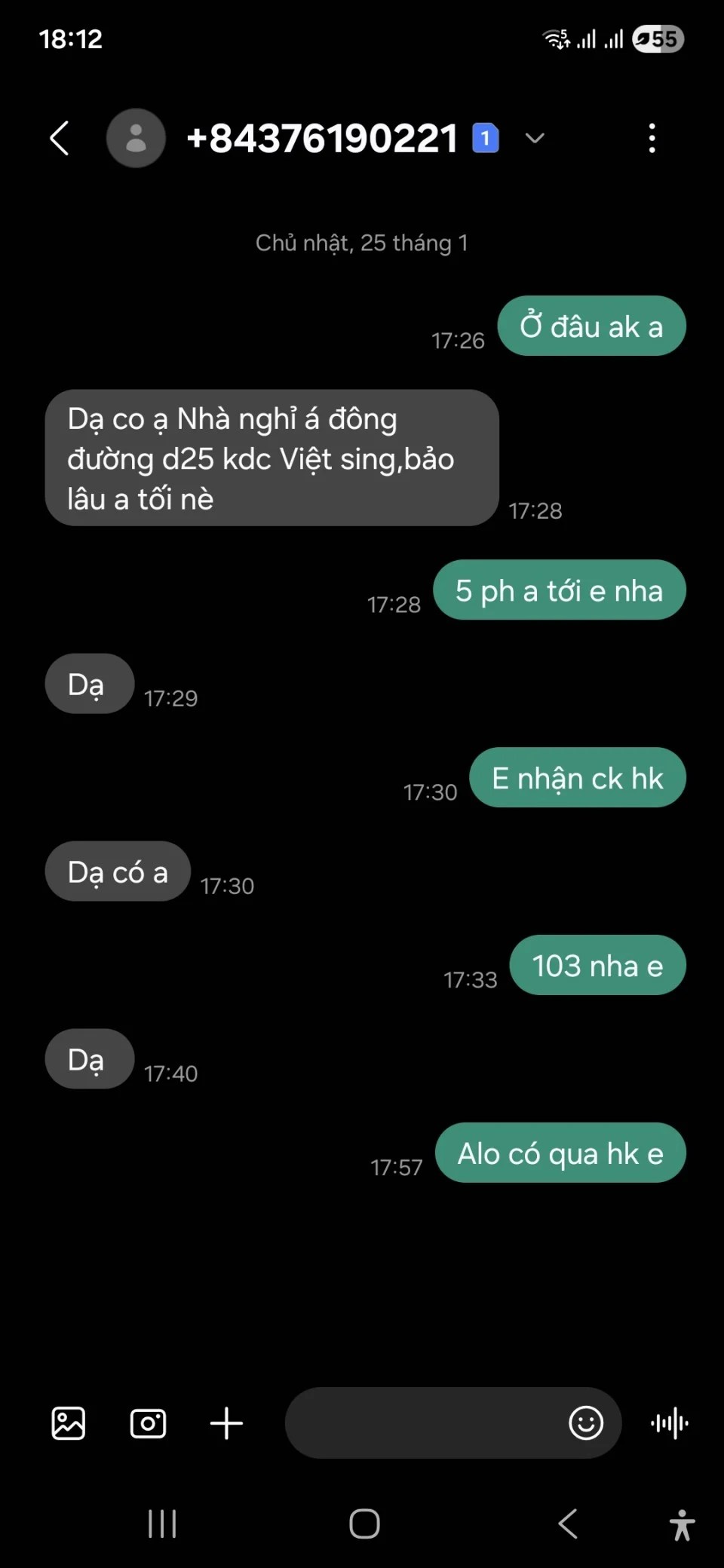The image size is (724, 1568).
Task: Open the plus attachments menu
Action: click(226, 1423)
